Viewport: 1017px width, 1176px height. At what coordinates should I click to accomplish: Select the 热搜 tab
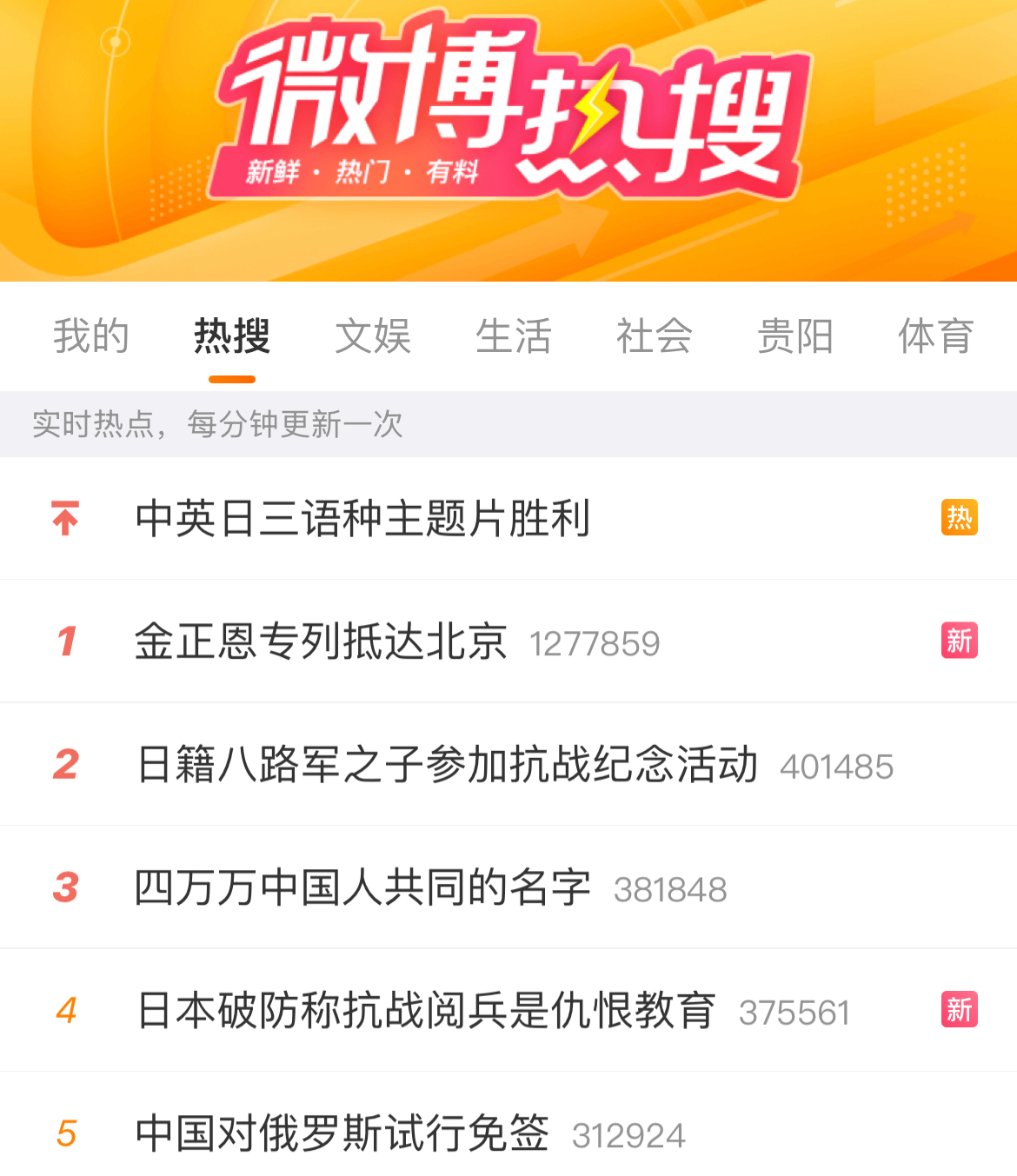click(232, 336)
